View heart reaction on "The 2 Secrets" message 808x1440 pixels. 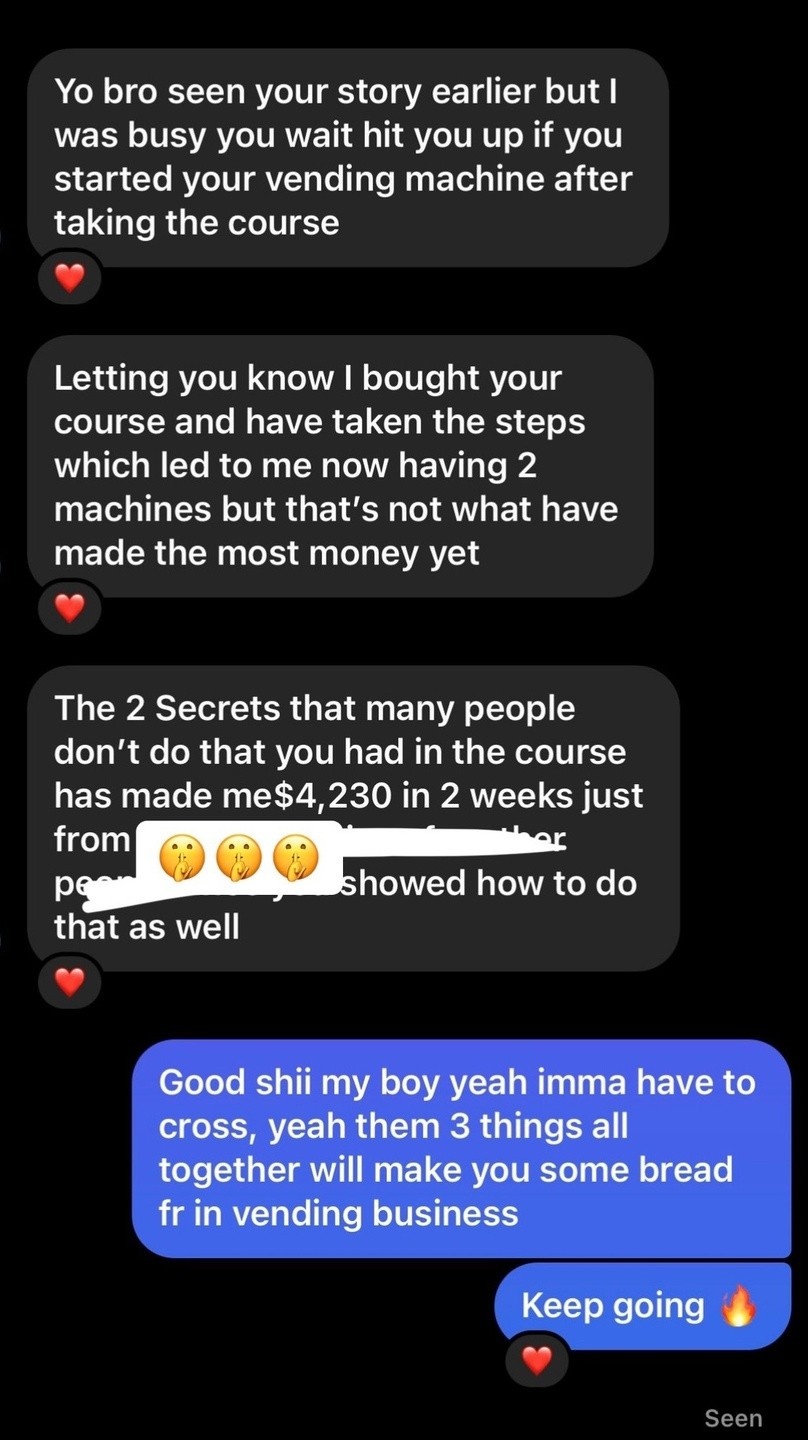pyautogui.click(x=69, y=983)
